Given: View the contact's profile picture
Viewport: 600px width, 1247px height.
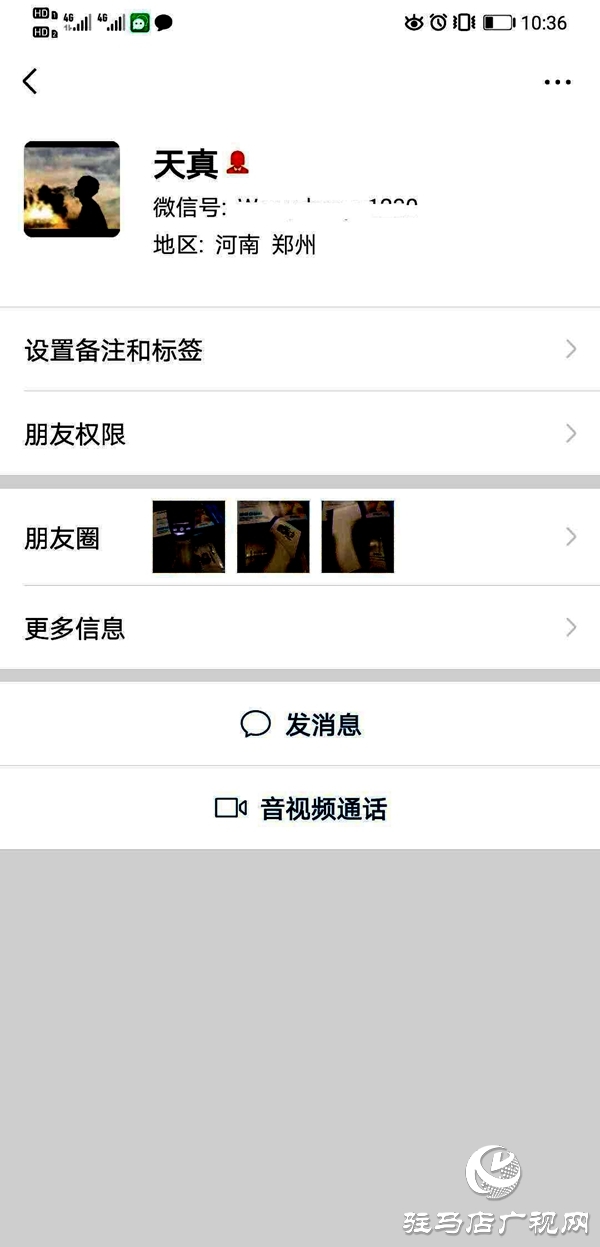Looking at the screenshot, I should (x=72, y=189).
